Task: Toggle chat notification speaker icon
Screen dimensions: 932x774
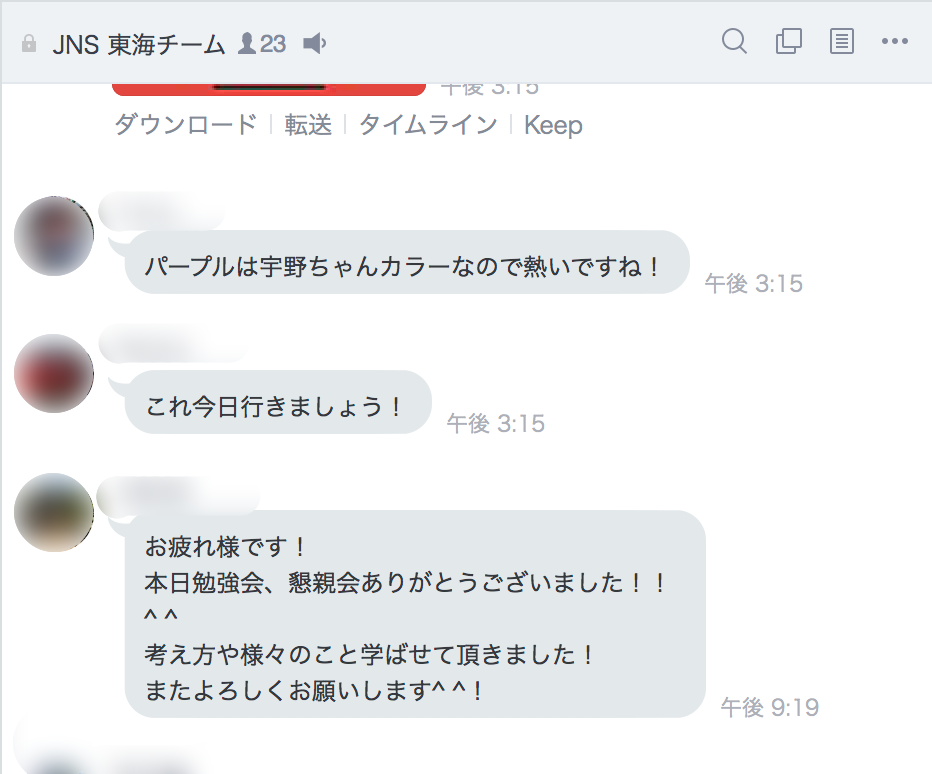Action: [315, 43]
